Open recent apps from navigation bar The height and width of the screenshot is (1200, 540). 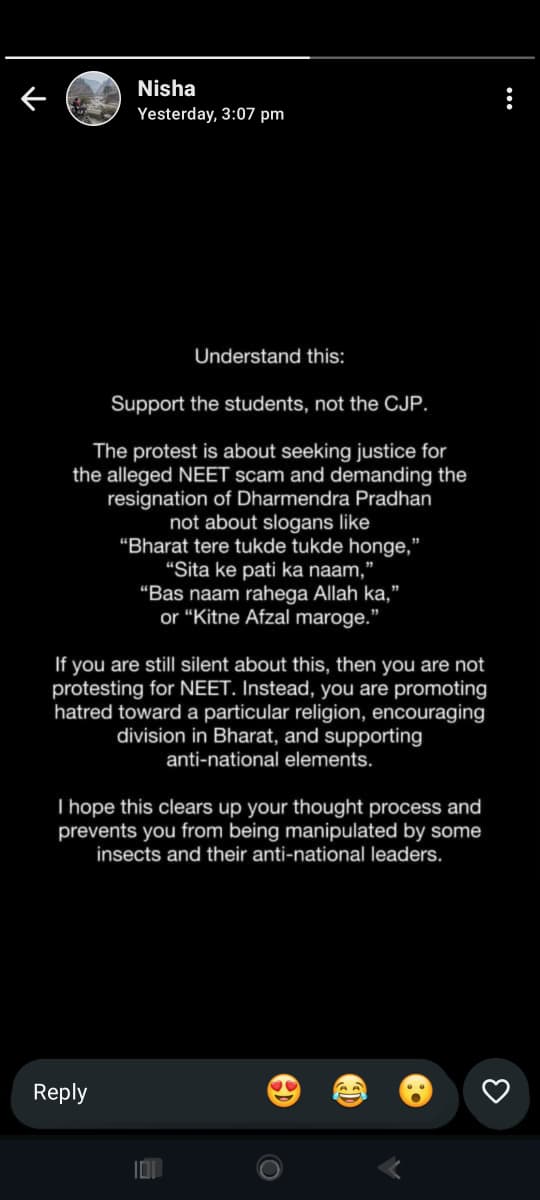click(148, 1168)
